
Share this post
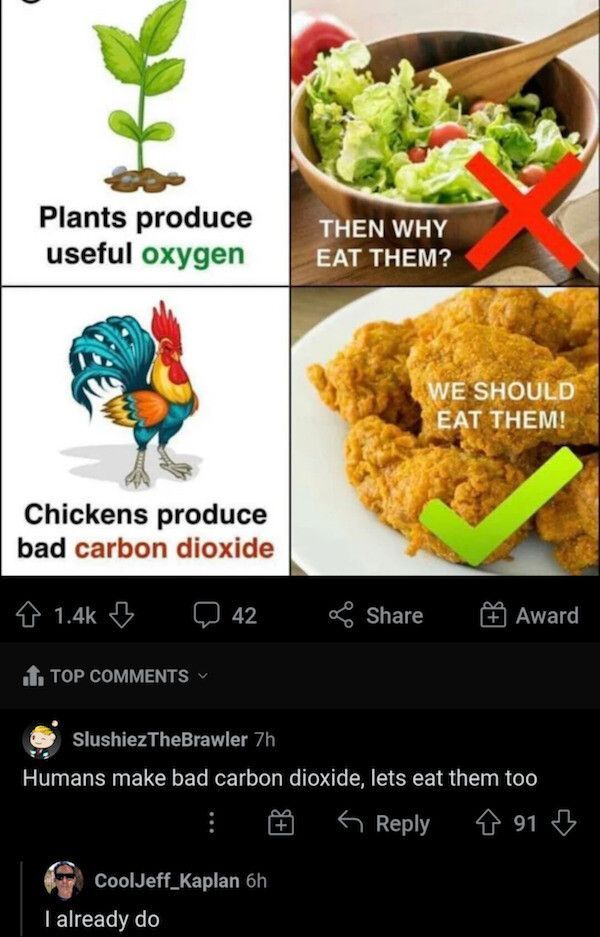pos(379,616)
